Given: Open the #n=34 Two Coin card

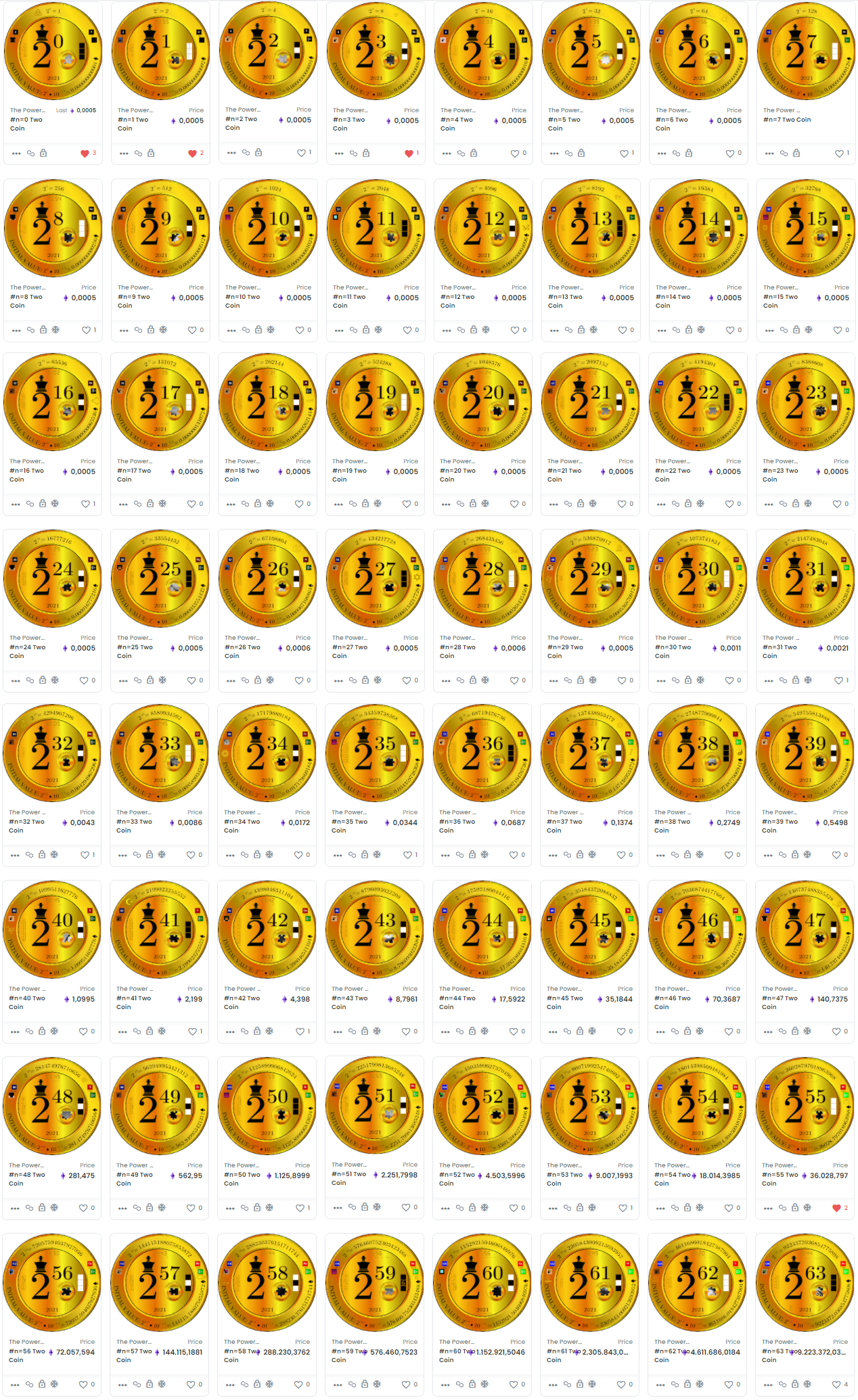Looking at the screenshot, I should [267, 753].
